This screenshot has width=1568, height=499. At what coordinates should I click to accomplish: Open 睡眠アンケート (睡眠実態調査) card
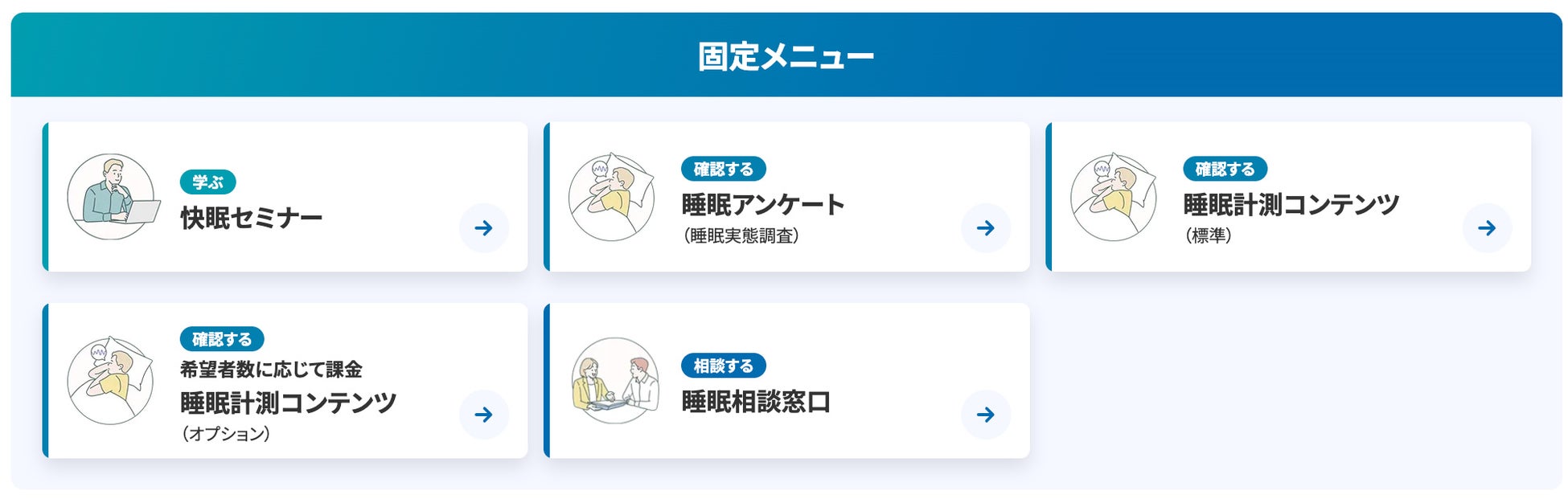787,197
